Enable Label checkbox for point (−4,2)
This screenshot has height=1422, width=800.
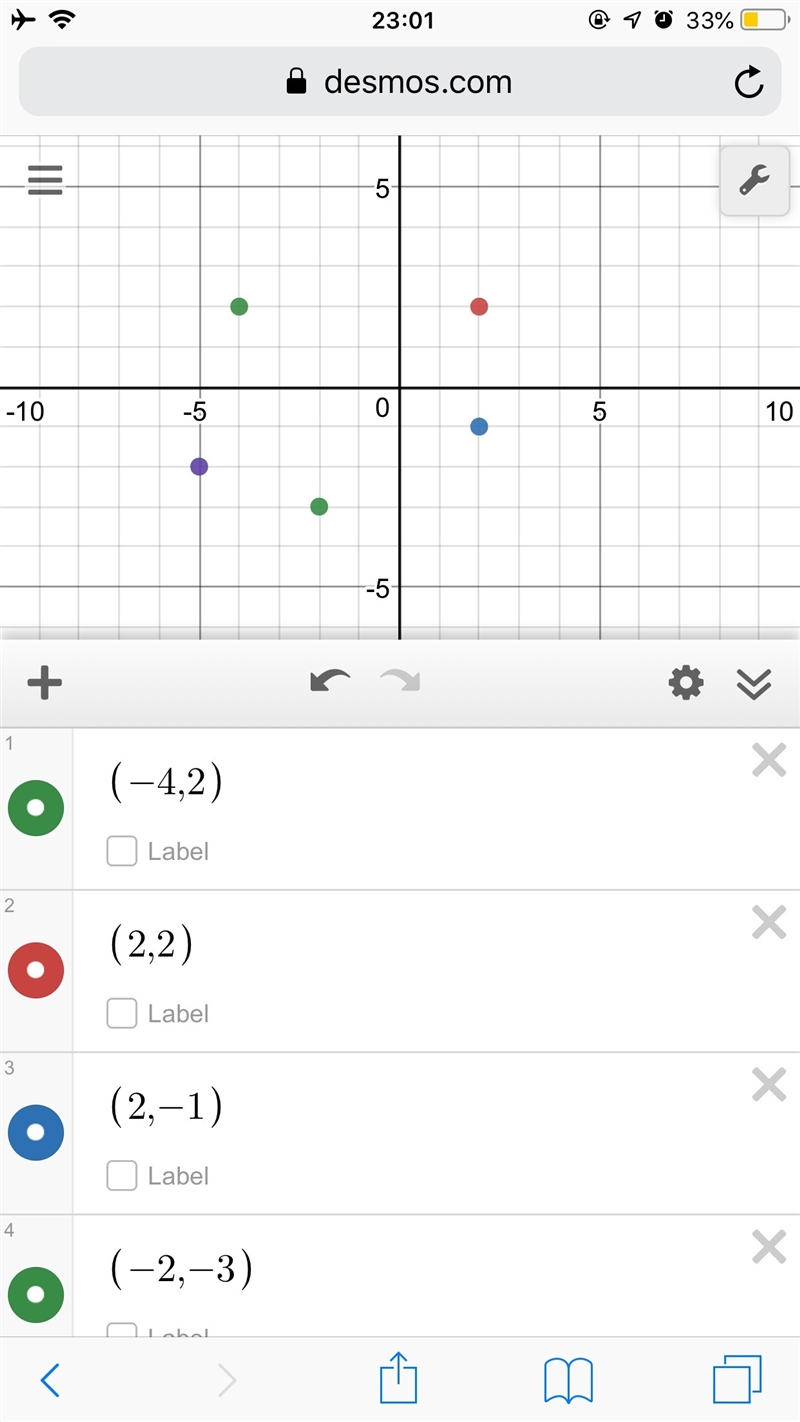(x=122, y=851)
